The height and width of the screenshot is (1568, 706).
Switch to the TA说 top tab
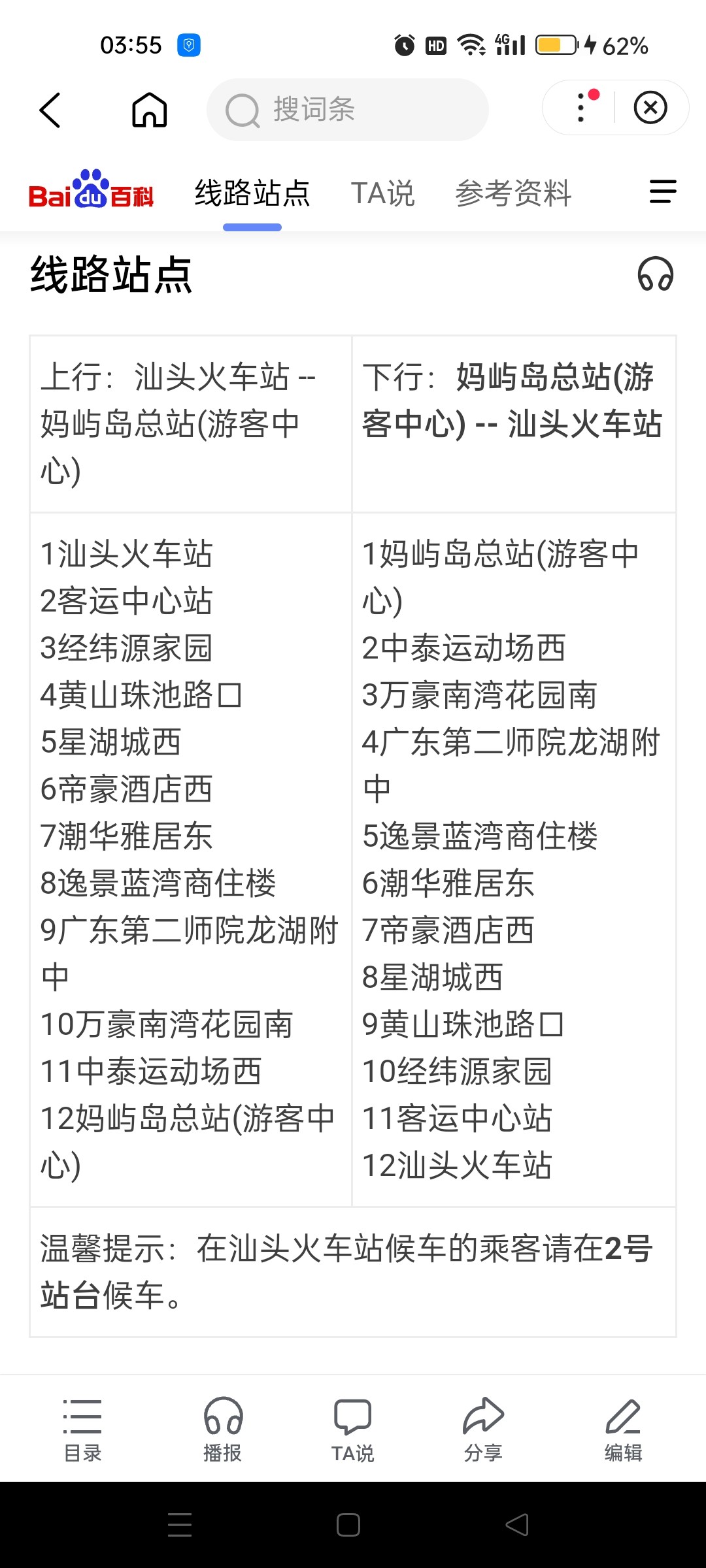point(382,193)
